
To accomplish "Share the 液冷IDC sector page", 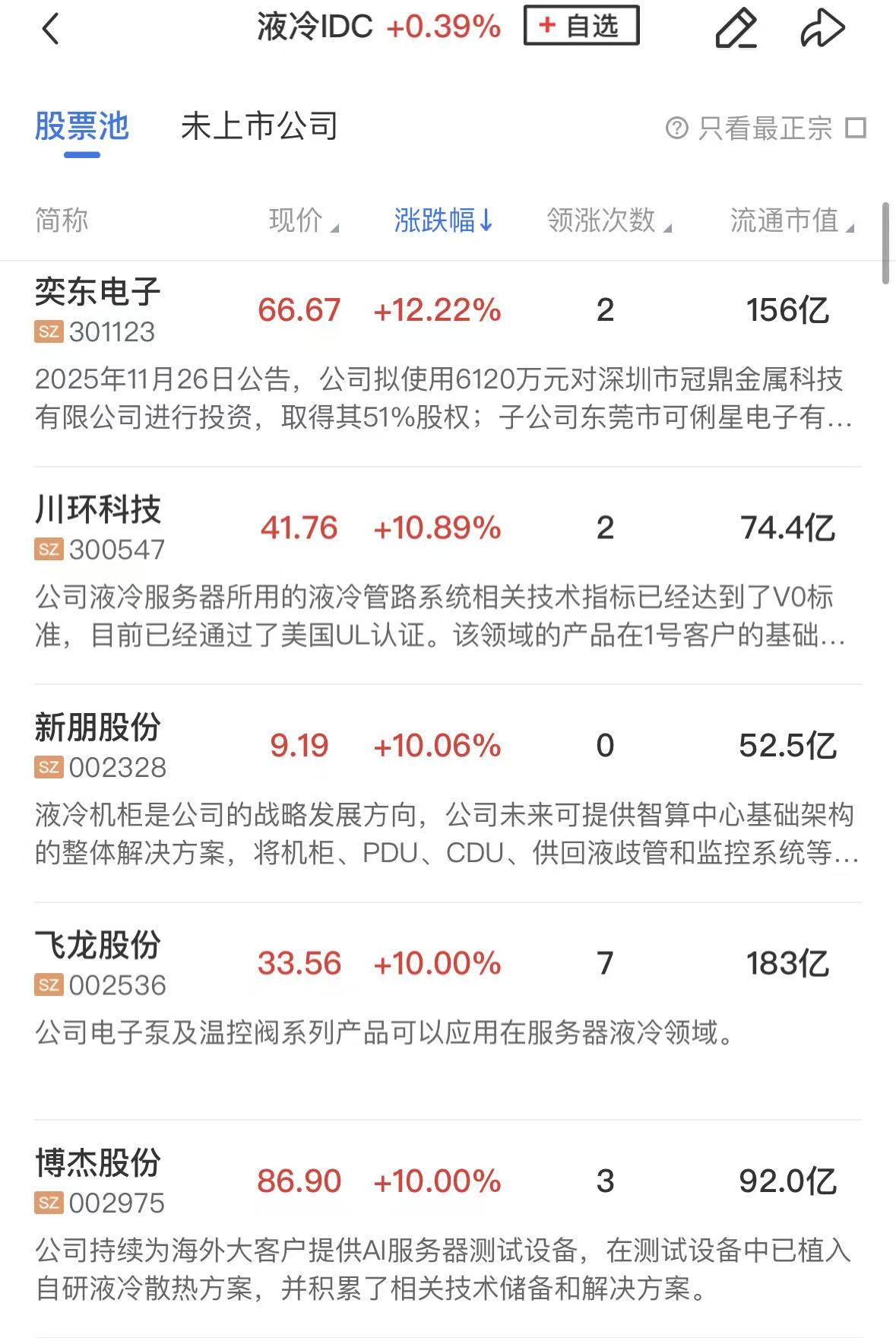I will 823,30.
